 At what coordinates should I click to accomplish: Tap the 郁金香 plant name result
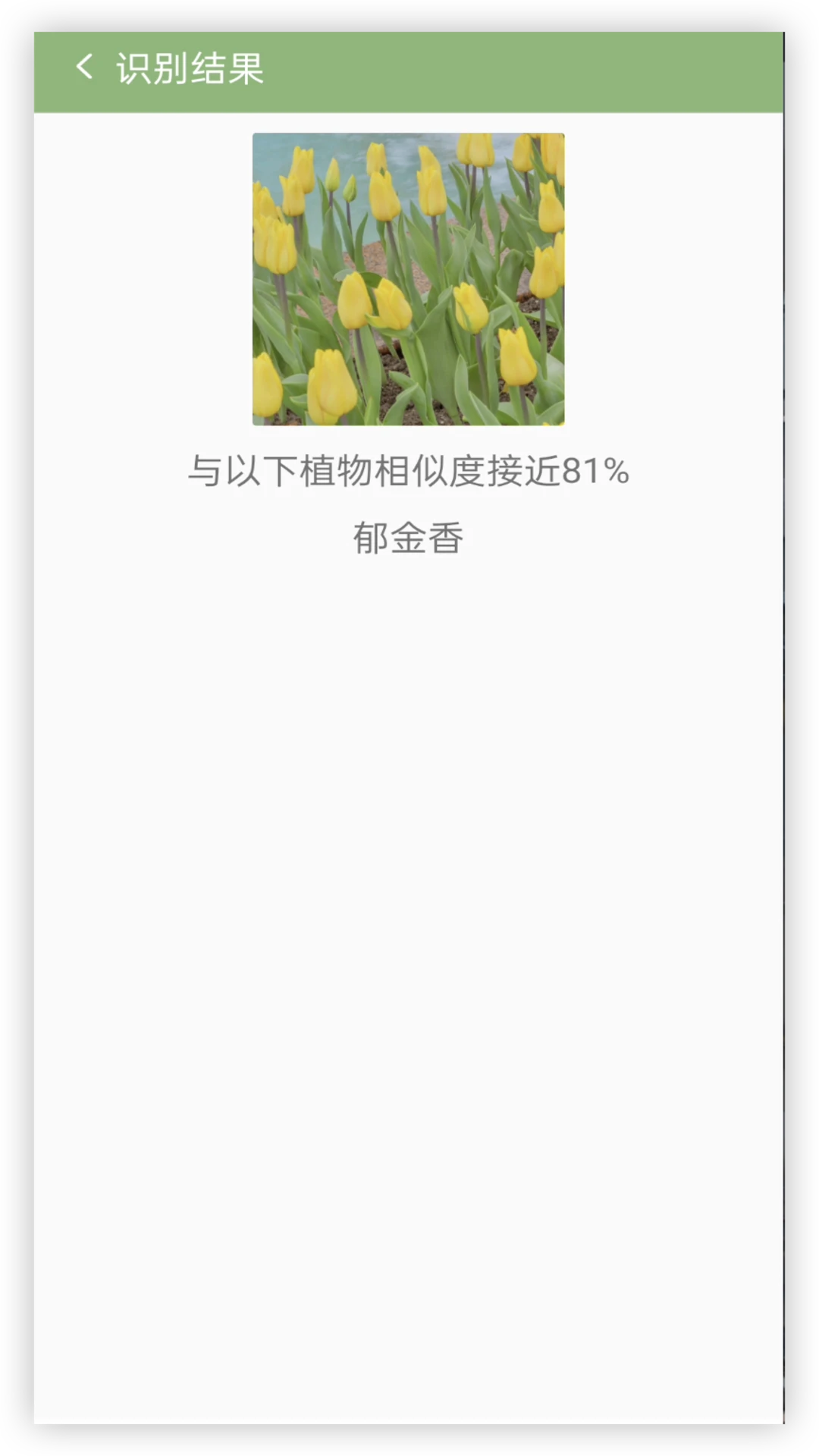tap(409, 538)
